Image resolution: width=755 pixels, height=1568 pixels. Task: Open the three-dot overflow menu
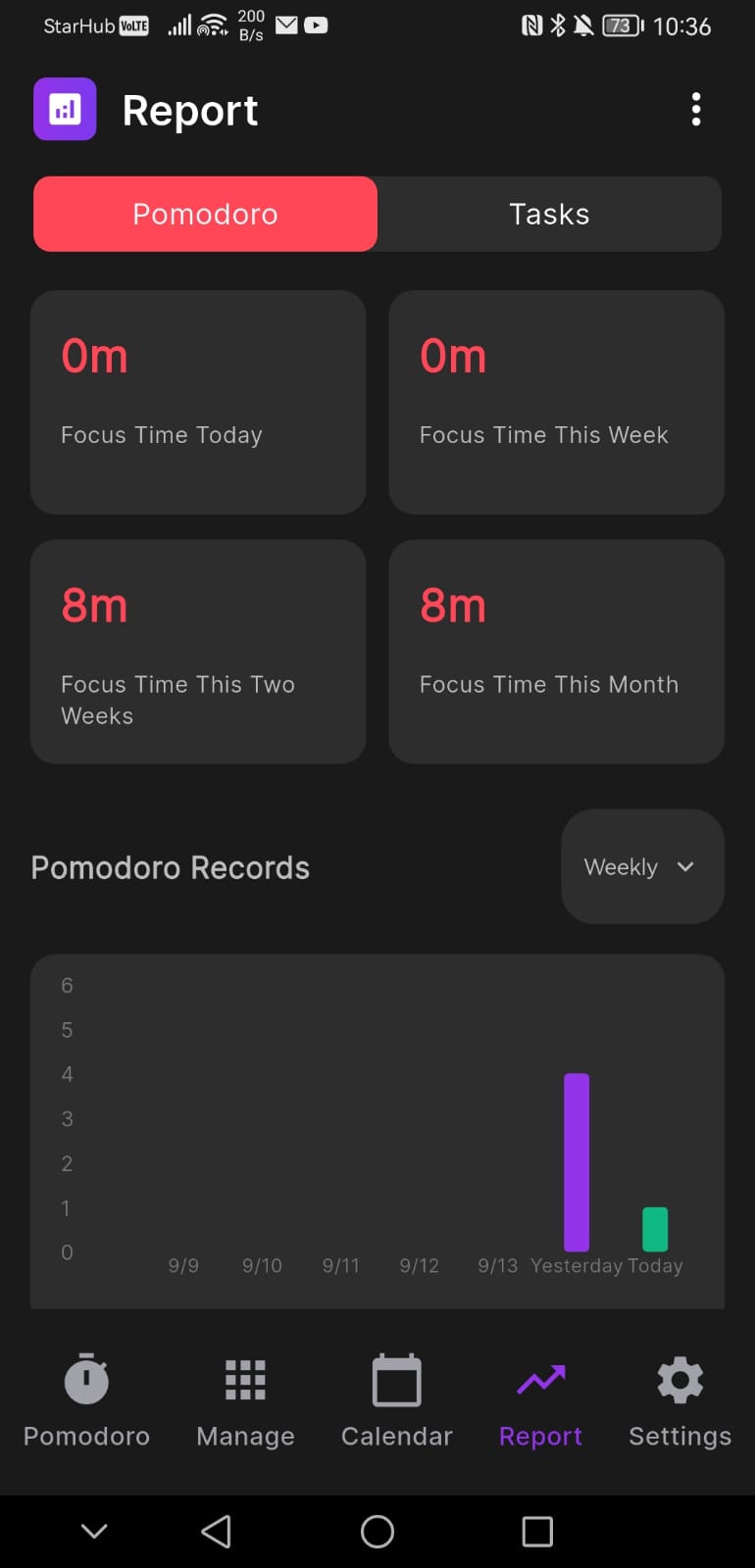(696, 110)
